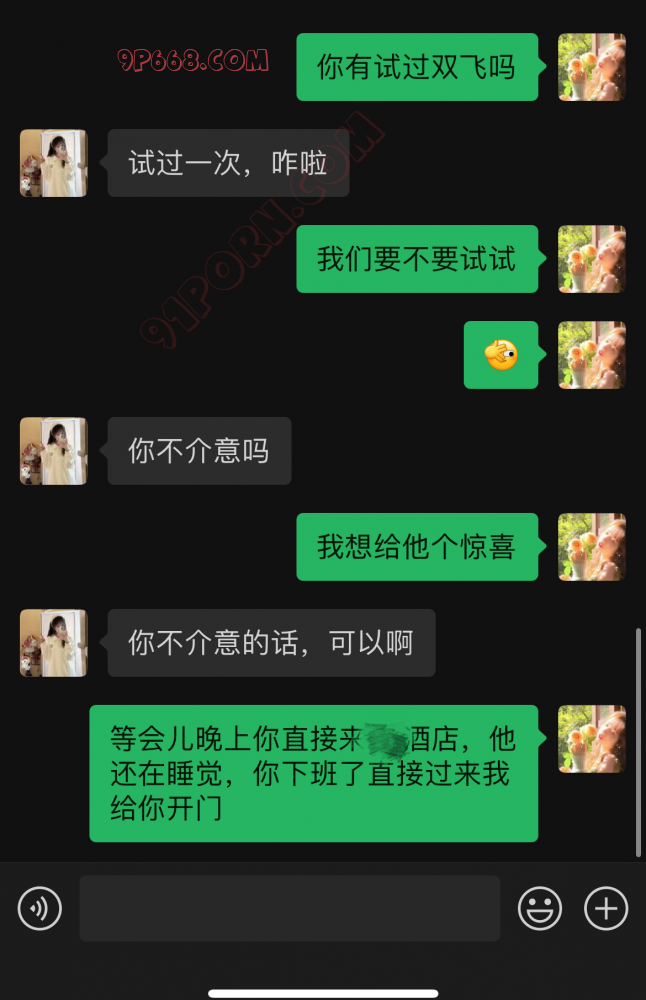Focus the message text field
This screenshot has width=646, height=1000.
pyautogui.click(x=290, y=909)
